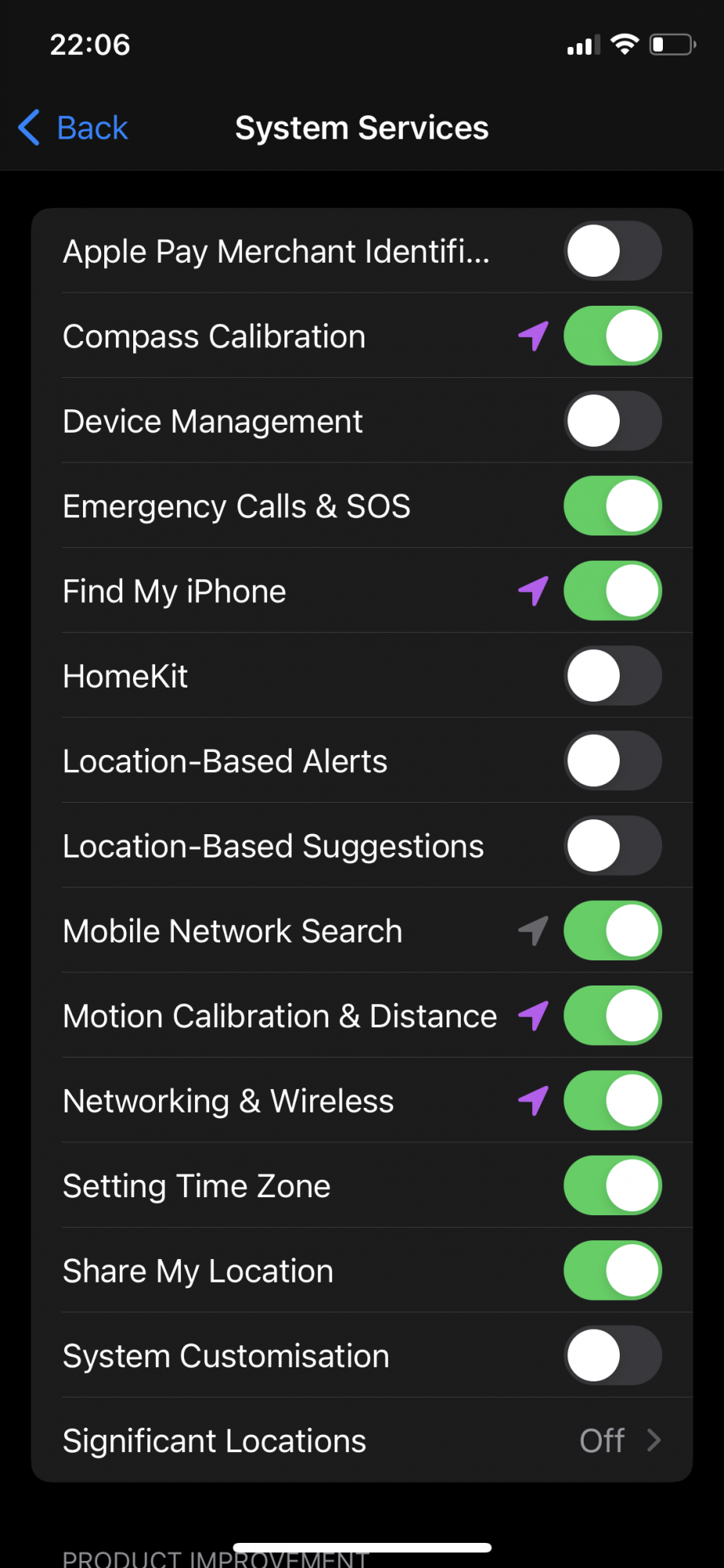724x1568 pixels.
Task: Turn on HomeKit location service
Action: pos(613,676)
